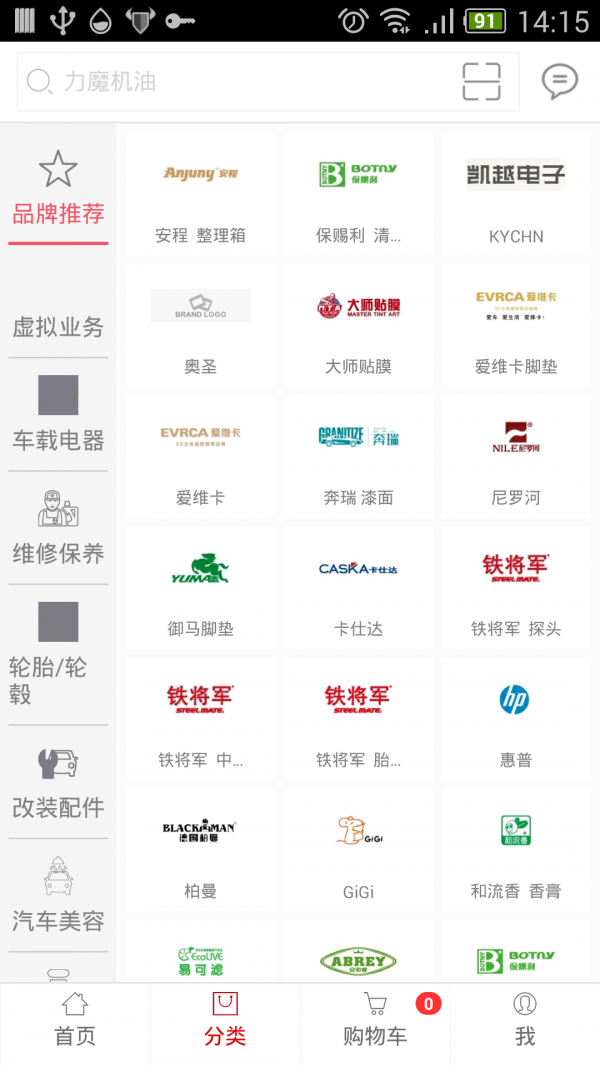Open the 安程 整理箱 brand tile
The width and height of the screenshot is (600, 1067).
pyautogui.click(x=201, y=196)
